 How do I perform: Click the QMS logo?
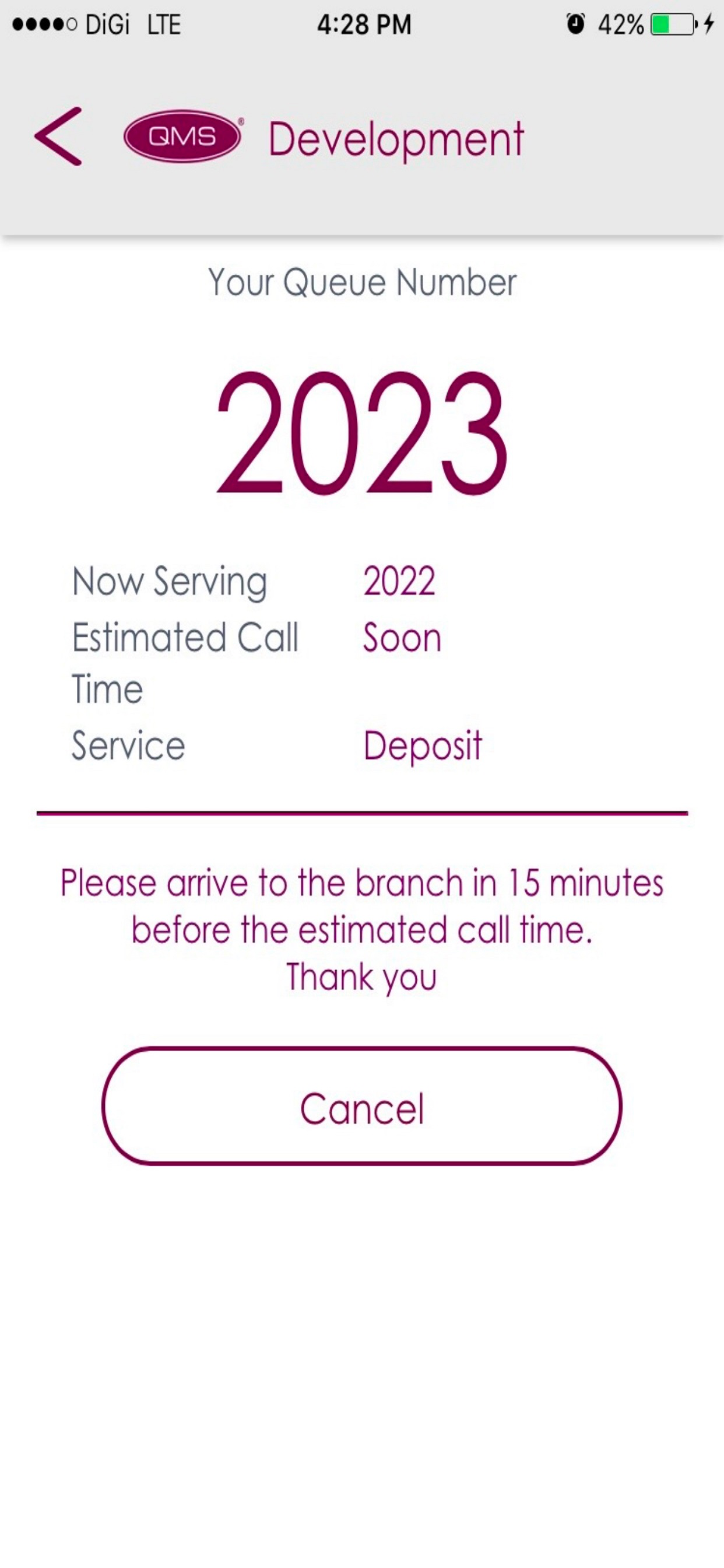click(x=182, y=136)
